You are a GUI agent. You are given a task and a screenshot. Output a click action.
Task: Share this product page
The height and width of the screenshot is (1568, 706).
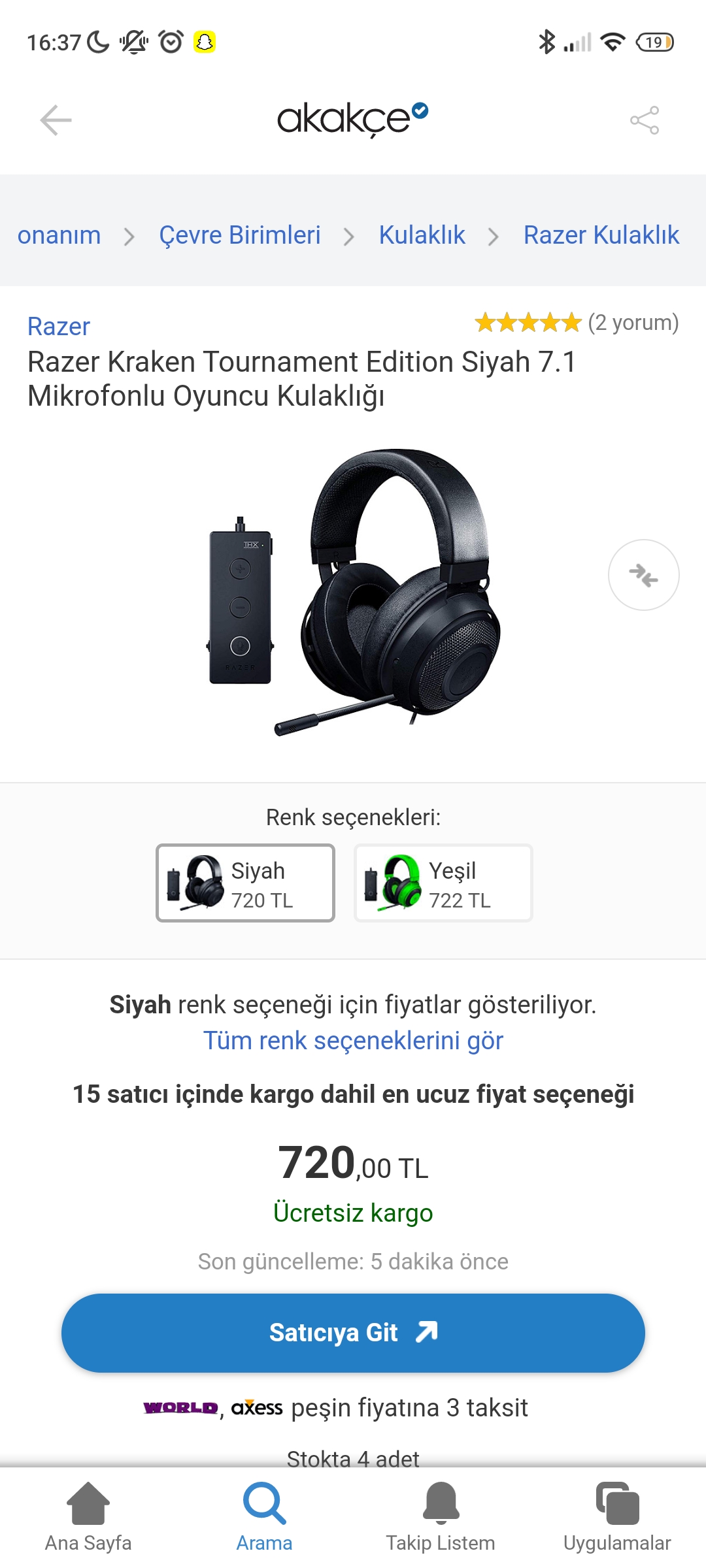644,120
